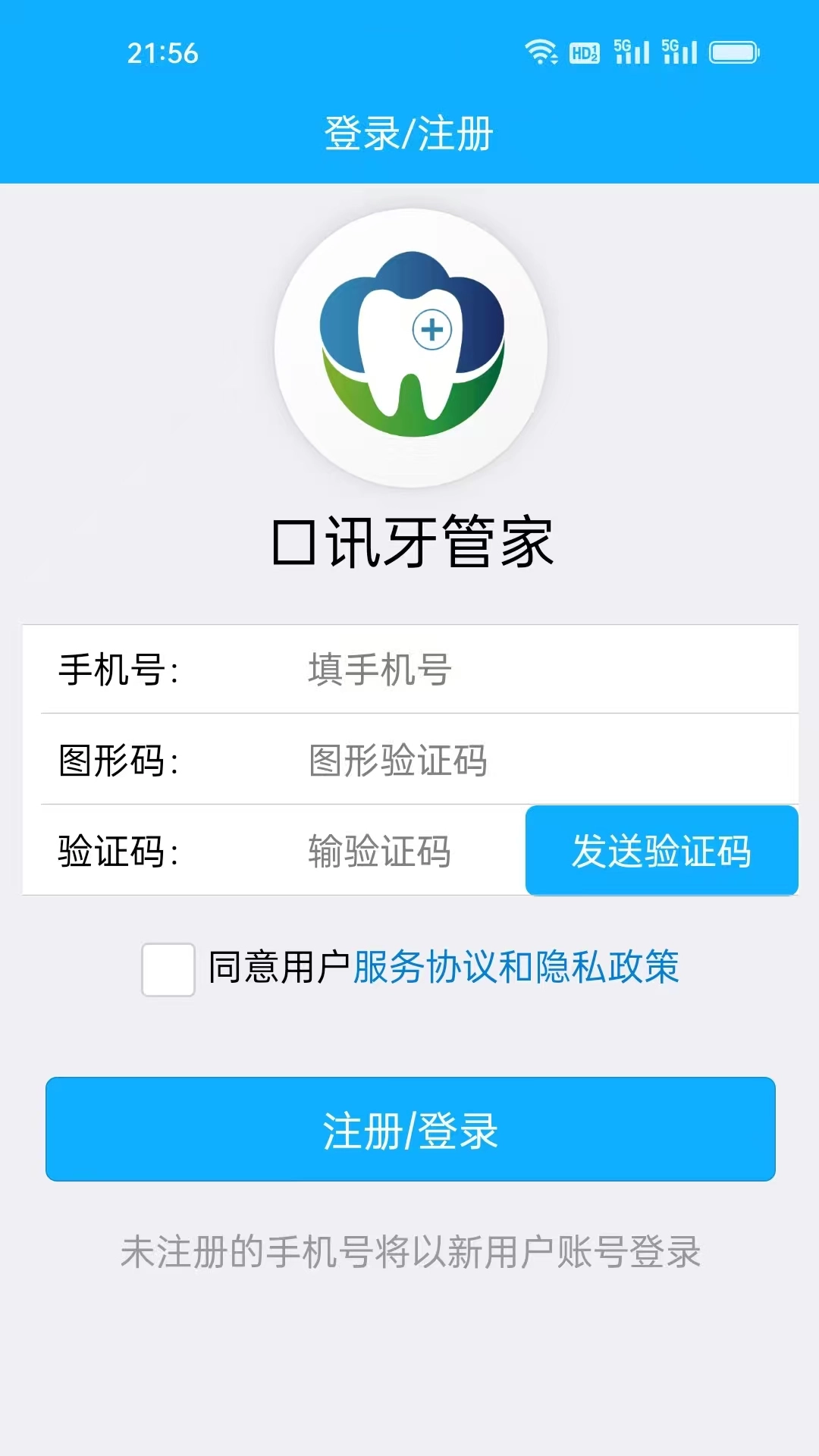Tap the second 5G signal indicator

681,53
